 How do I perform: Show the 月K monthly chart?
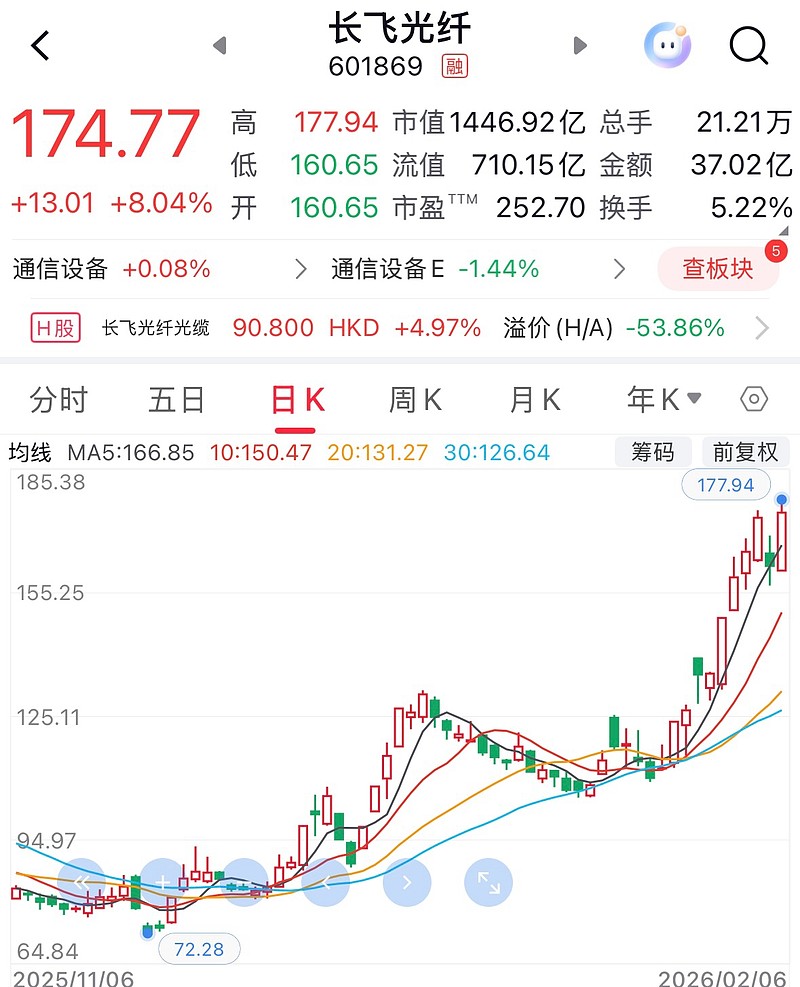click(x=534, y=401)
